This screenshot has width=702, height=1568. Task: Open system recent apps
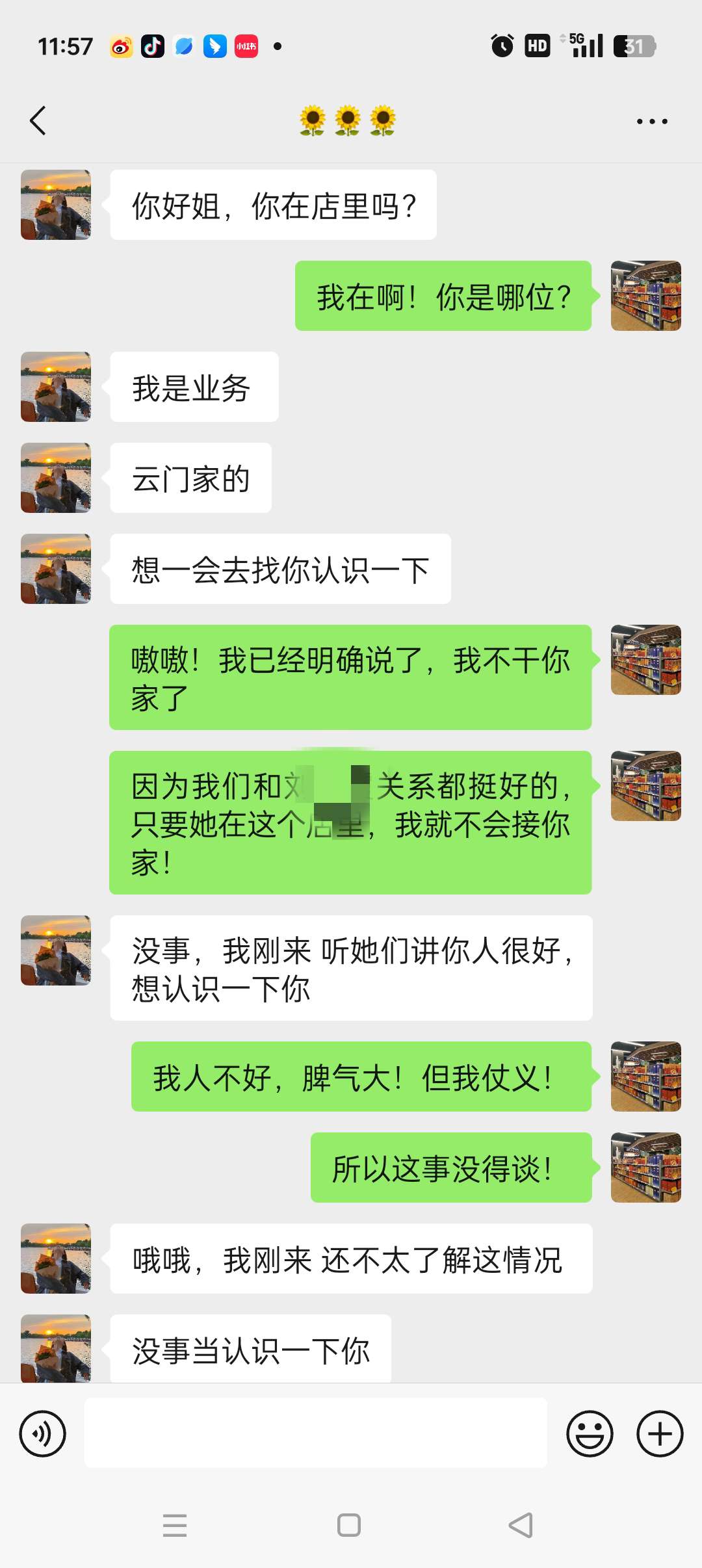pos(175,1525)
